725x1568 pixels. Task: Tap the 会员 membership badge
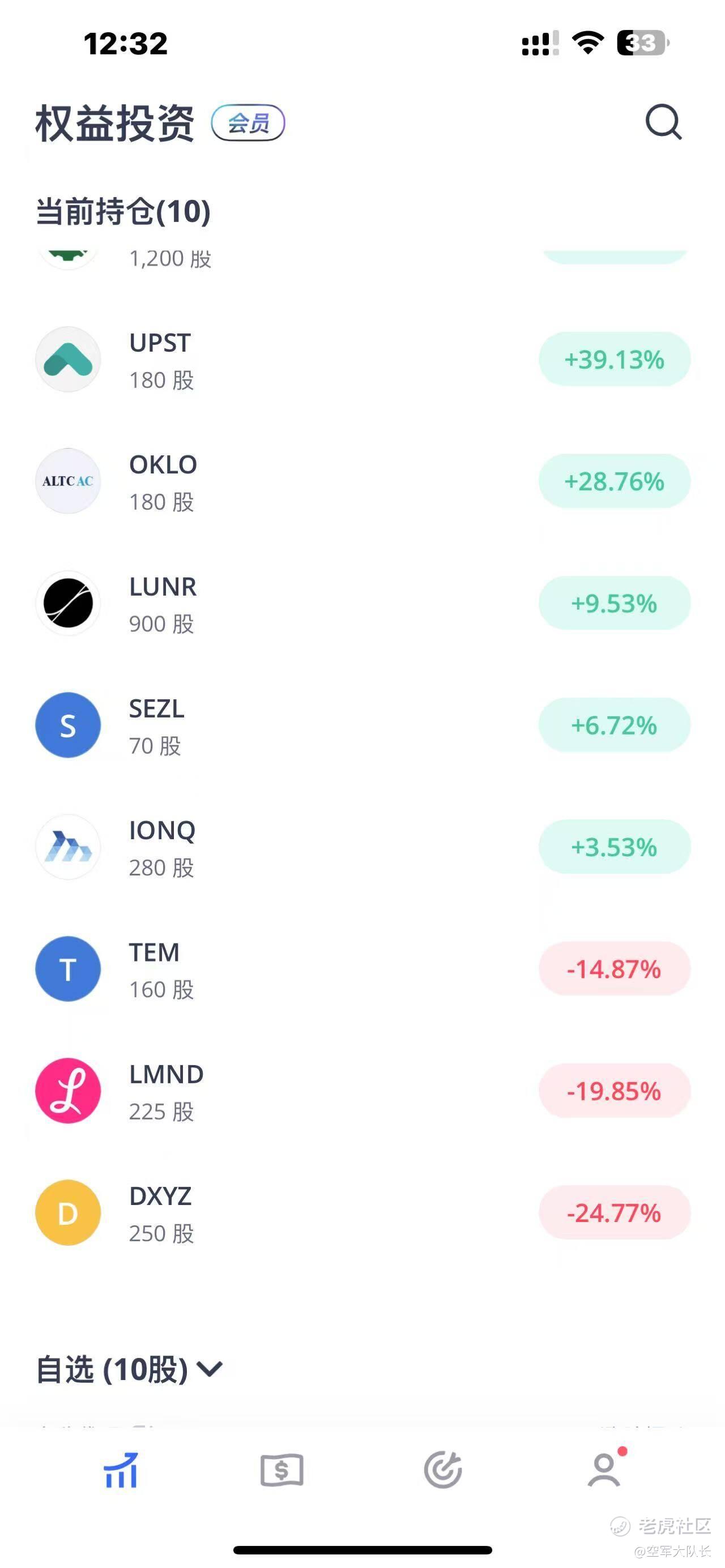(x=248, y=122)
